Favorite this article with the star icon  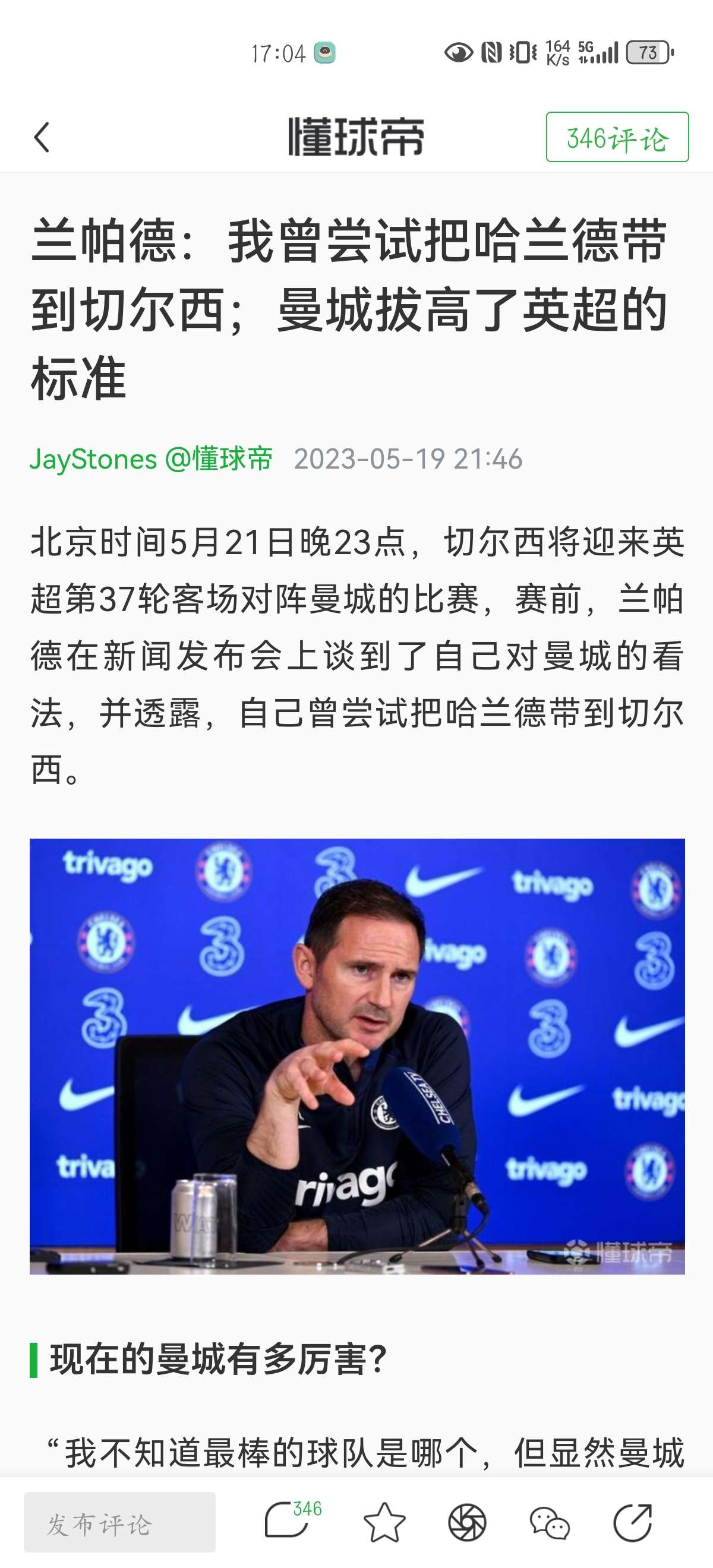point(384,1523)
